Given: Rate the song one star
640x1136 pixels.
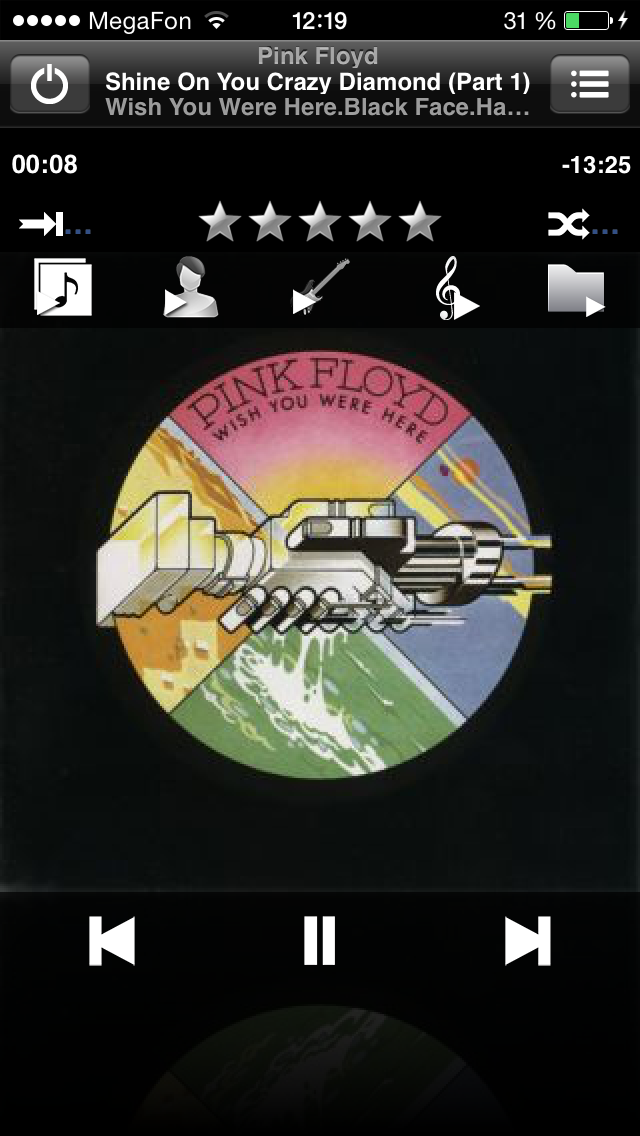Looking at the screenshot, I should (x=220, y=222).
